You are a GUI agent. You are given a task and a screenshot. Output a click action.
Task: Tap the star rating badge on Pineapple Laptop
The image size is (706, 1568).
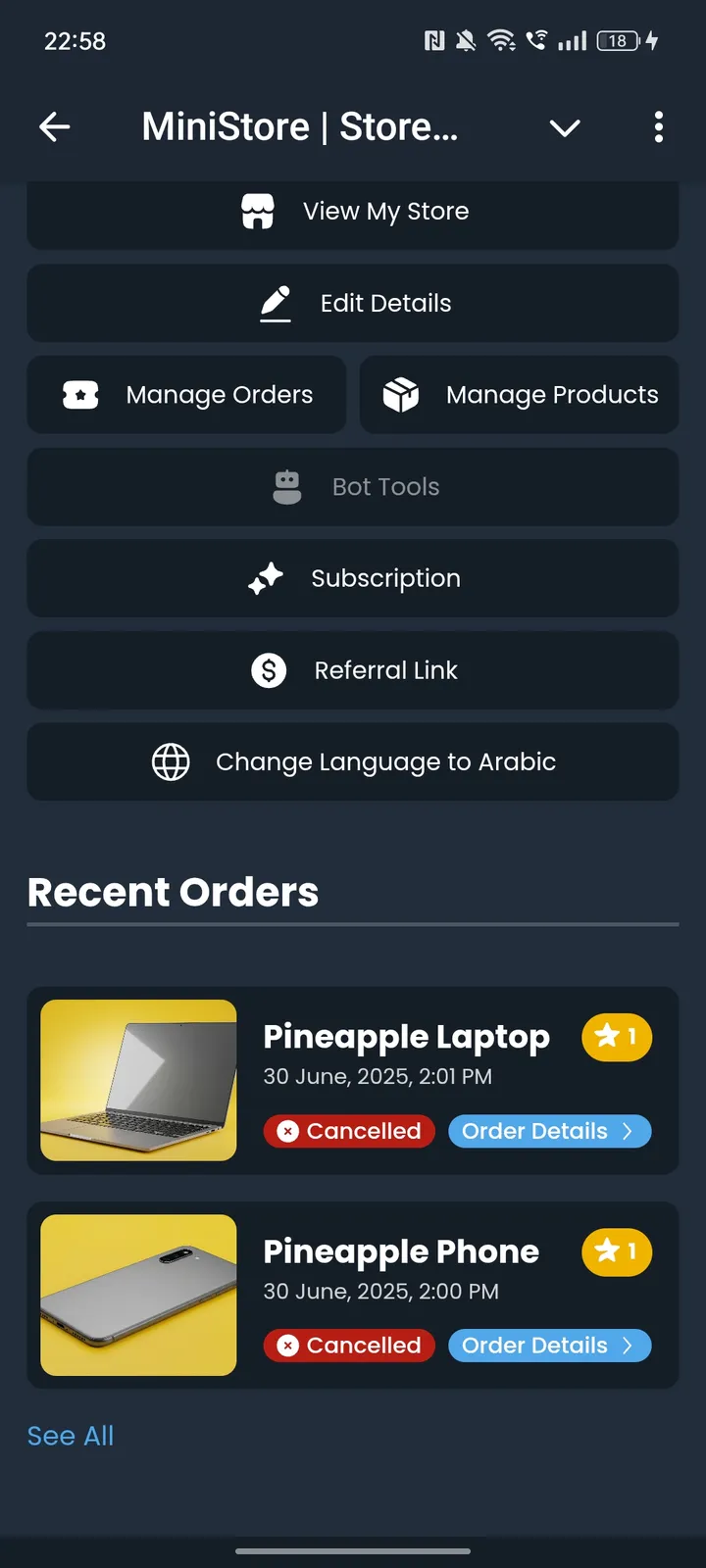tap(616, 1037)
